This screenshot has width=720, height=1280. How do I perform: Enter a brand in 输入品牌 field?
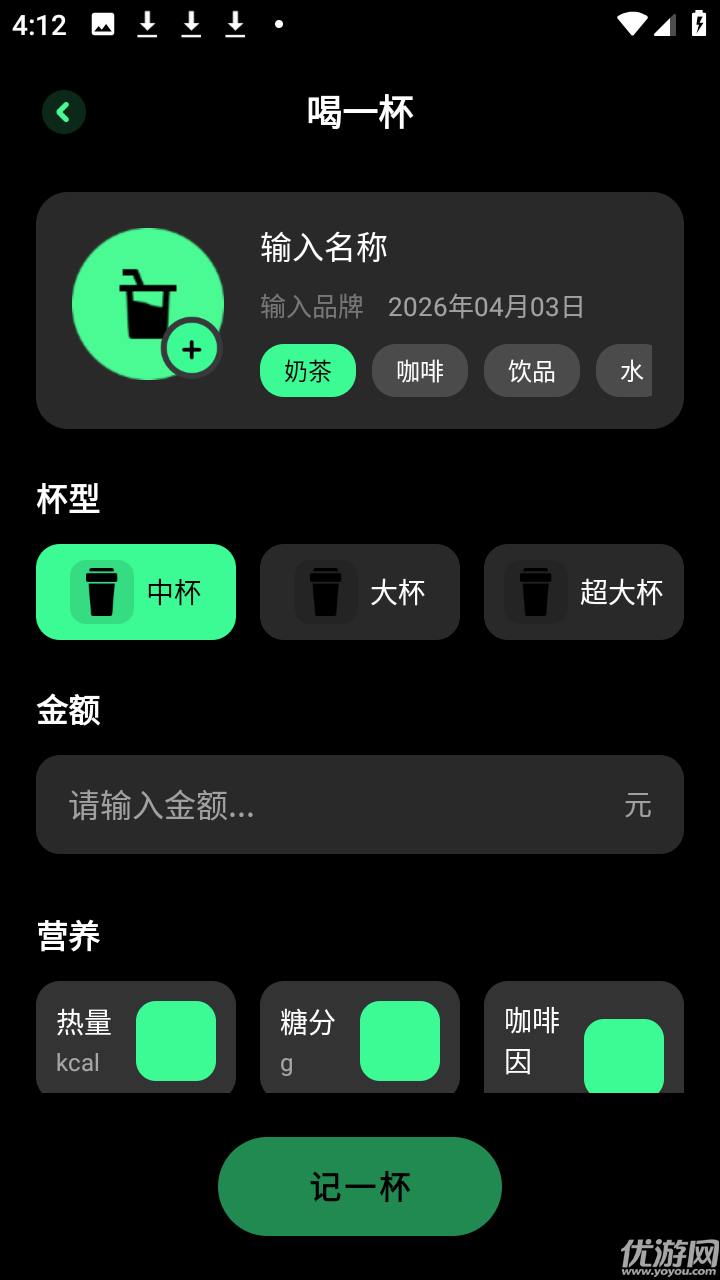[x=312, y=306]
